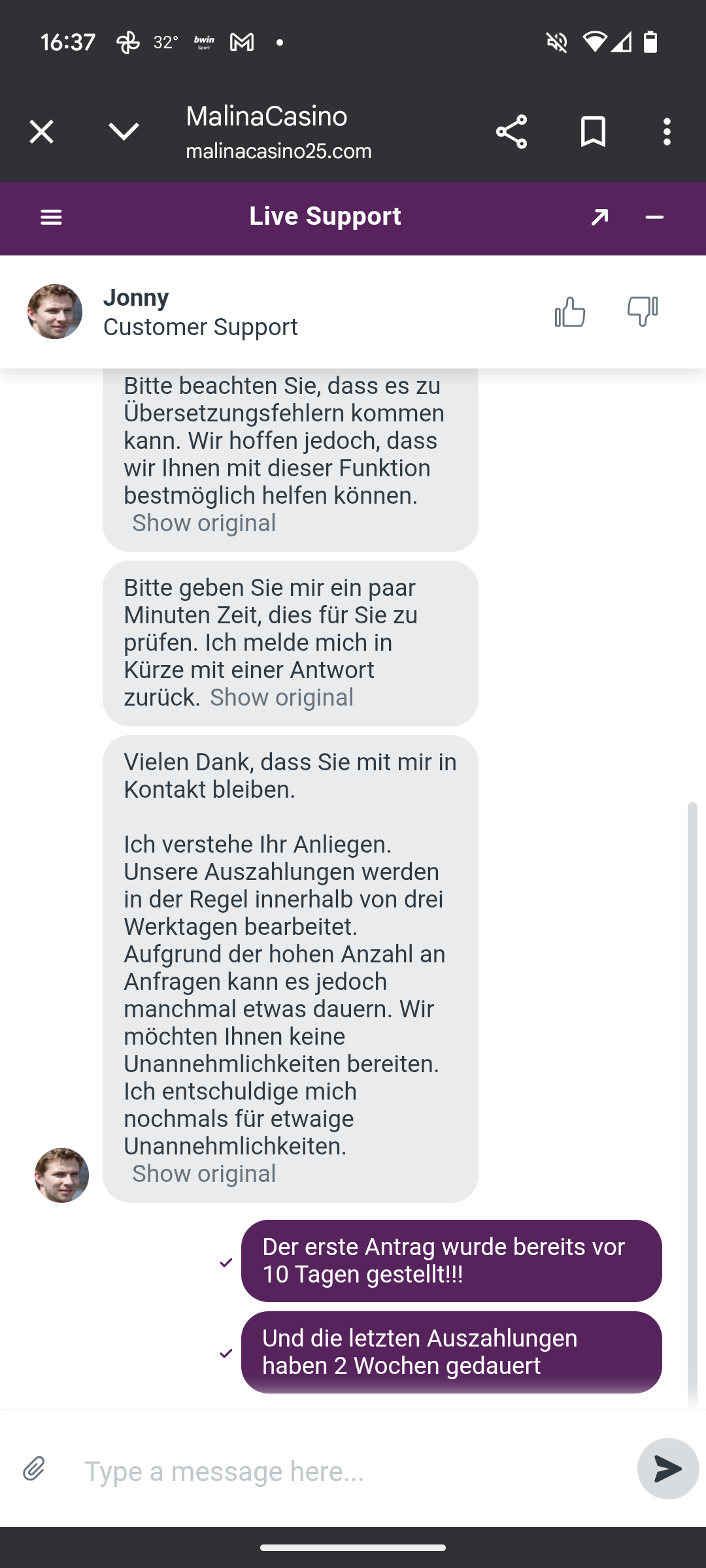Rate Jonny with thumbs up
The image size is (706, 1568).
(570, 312)
